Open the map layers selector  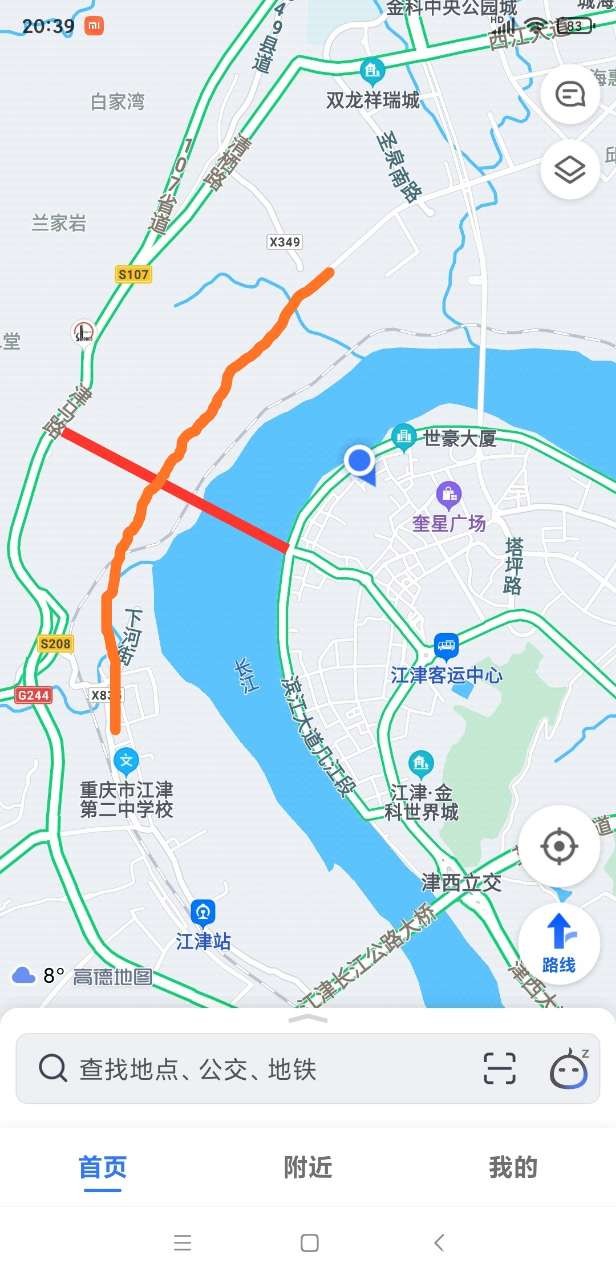coord(570,170)
